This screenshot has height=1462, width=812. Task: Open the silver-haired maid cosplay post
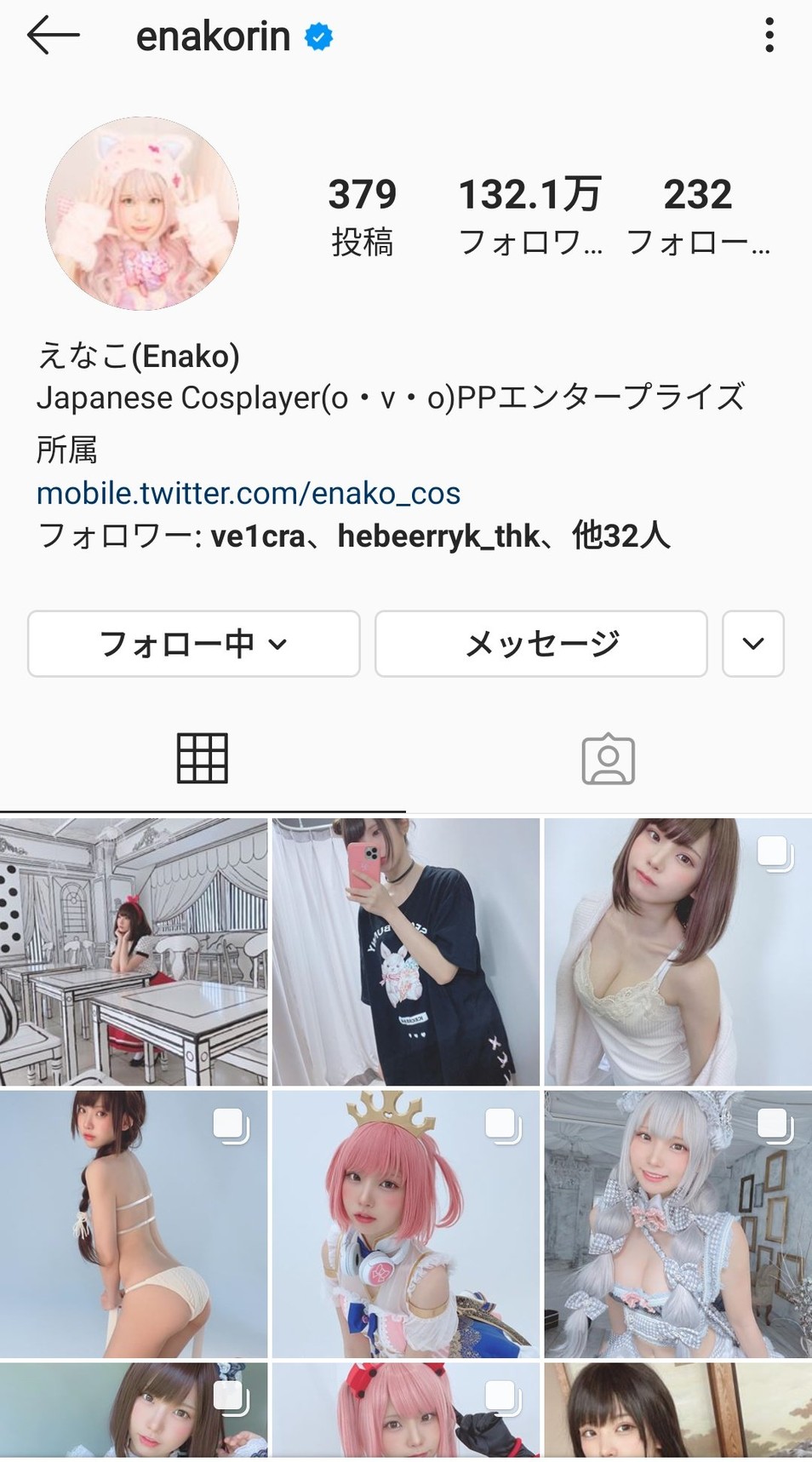tap(678, 1224)
